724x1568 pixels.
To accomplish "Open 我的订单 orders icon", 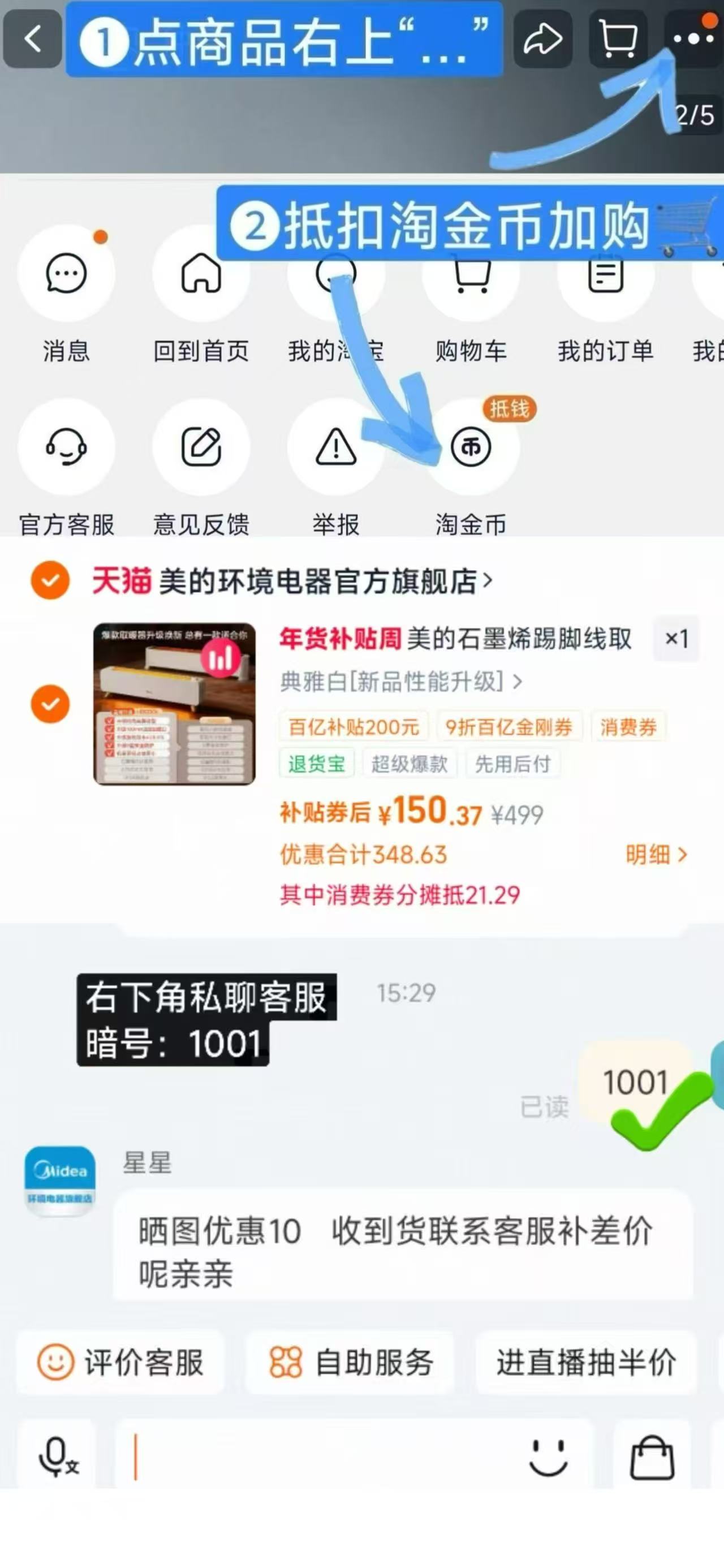I will (x=605, y=274).
